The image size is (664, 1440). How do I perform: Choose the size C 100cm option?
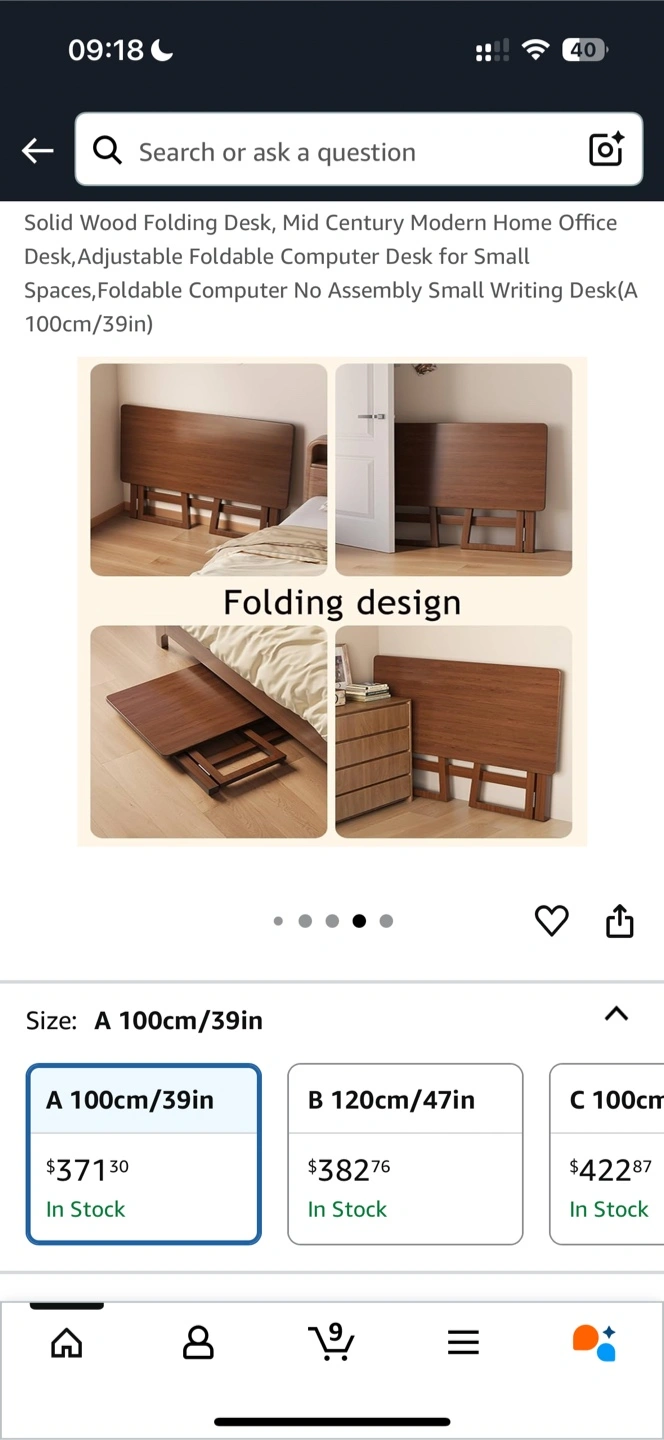click(610, 1153)
